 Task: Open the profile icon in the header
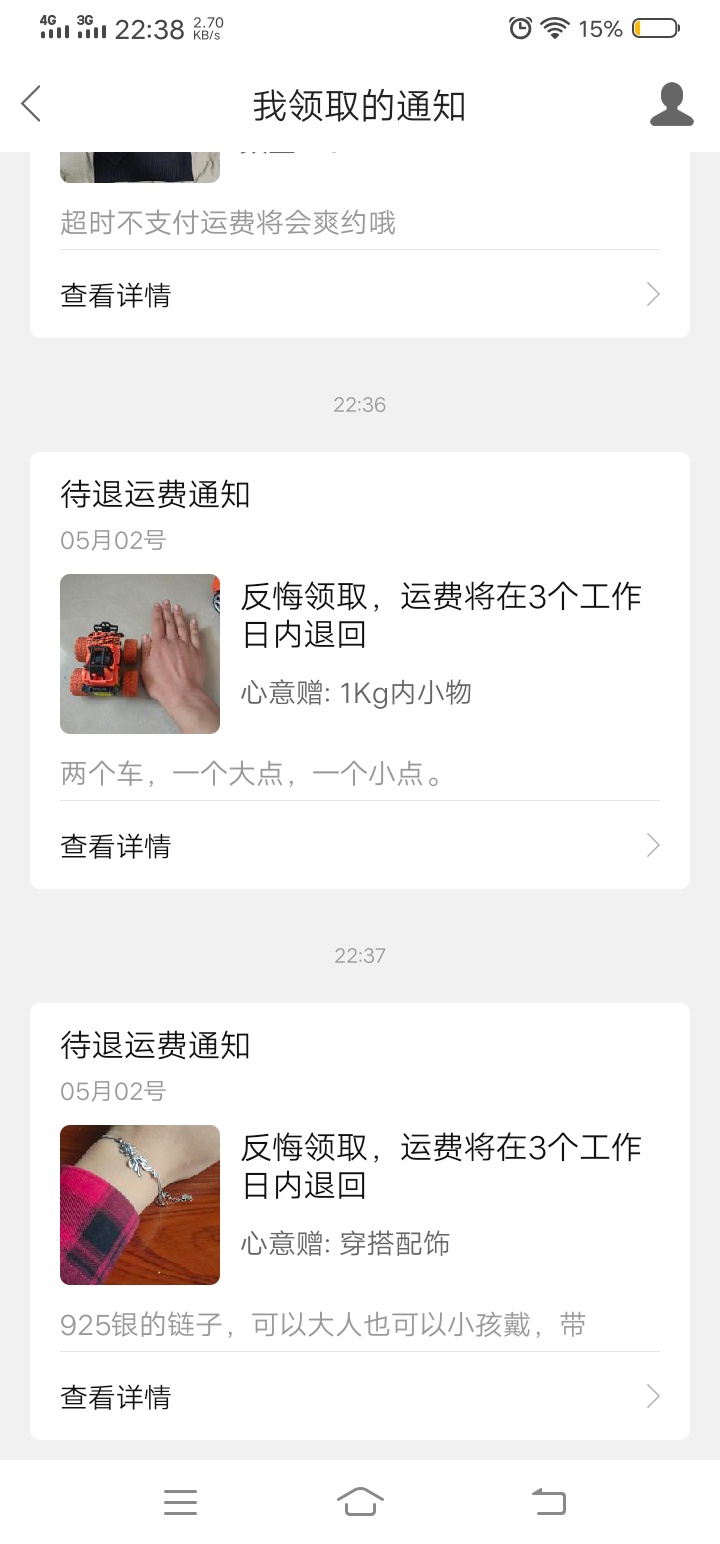[671, 105]
